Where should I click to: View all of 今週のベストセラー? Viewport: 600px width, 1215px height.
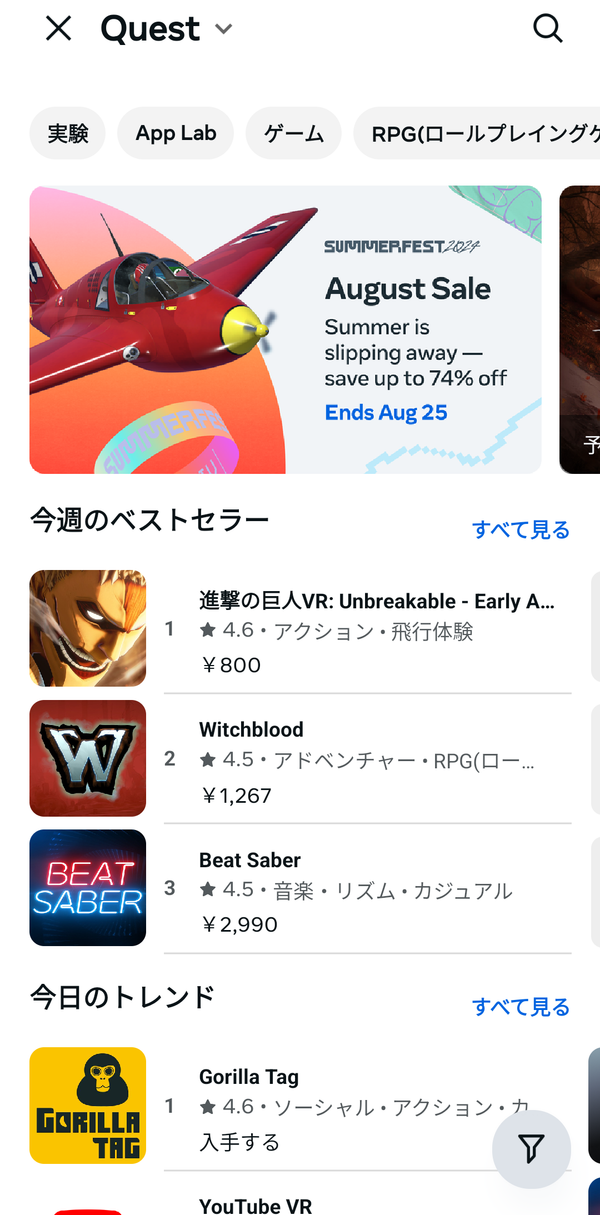pyautogui.click(x=521, y=529)
